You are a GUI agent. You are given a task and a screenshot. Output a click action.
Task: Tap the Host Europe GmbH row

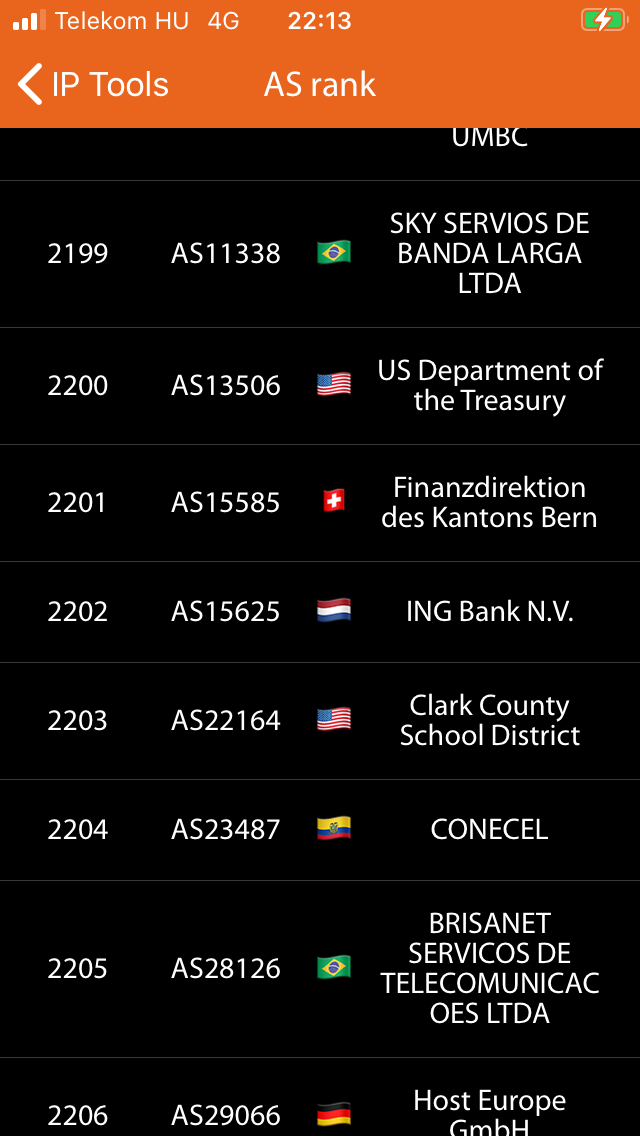tap(320, 1097)
